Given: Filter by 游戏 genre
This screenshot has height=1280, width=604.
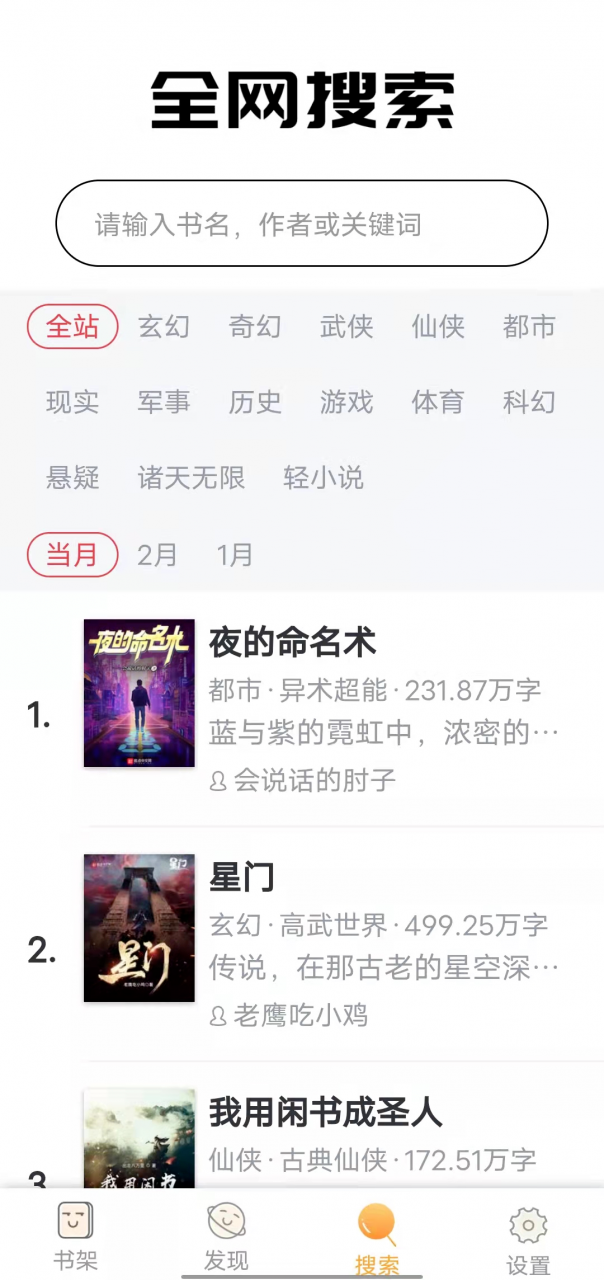Looking at the screenshot, I should [346, 403].
